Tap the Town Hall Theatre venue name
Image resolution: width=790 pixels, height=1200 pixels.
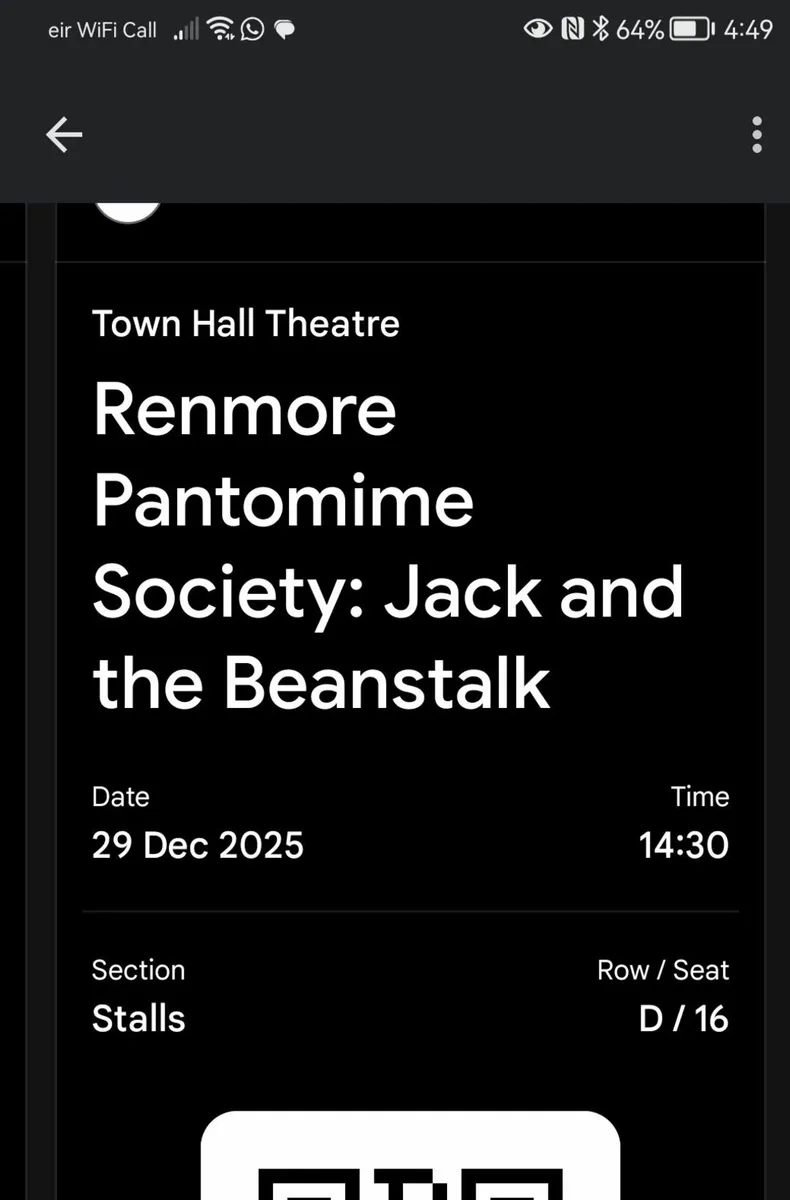pyautogui.click(x=245, y=323)
